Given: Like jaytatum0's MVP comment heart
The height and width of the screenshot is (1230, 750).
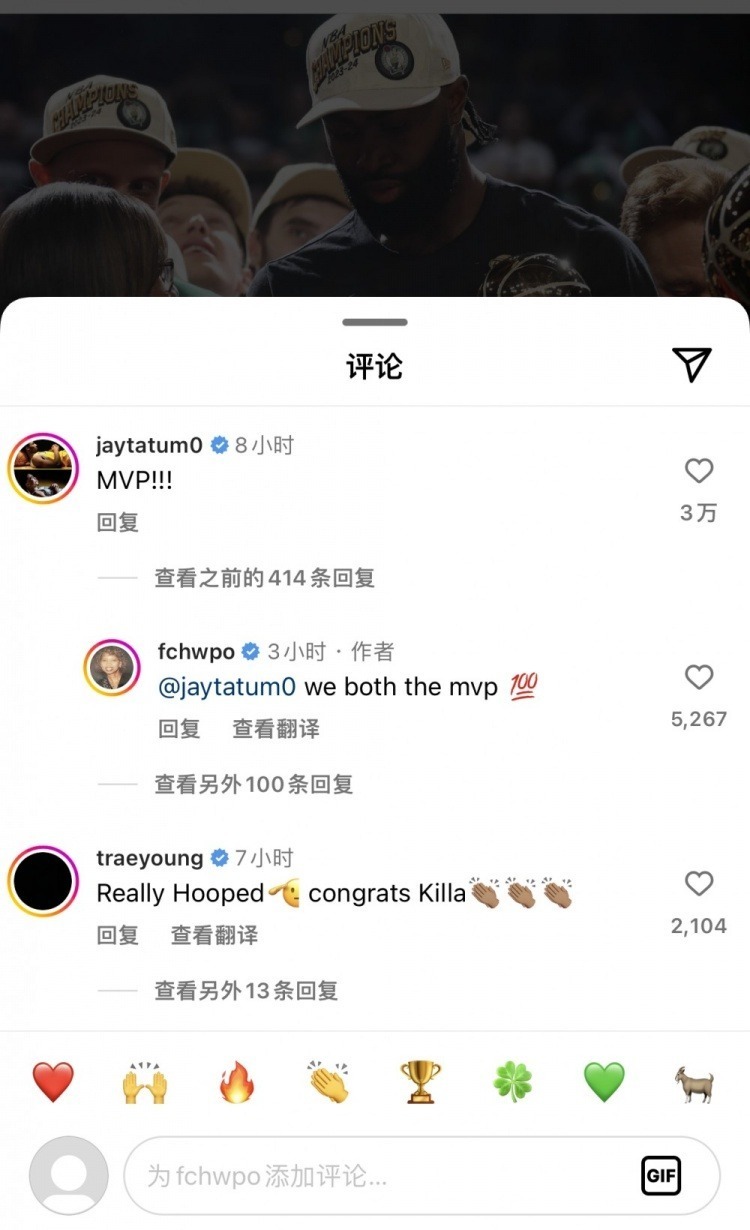Looking at the screenshot, I should (698, 471).
